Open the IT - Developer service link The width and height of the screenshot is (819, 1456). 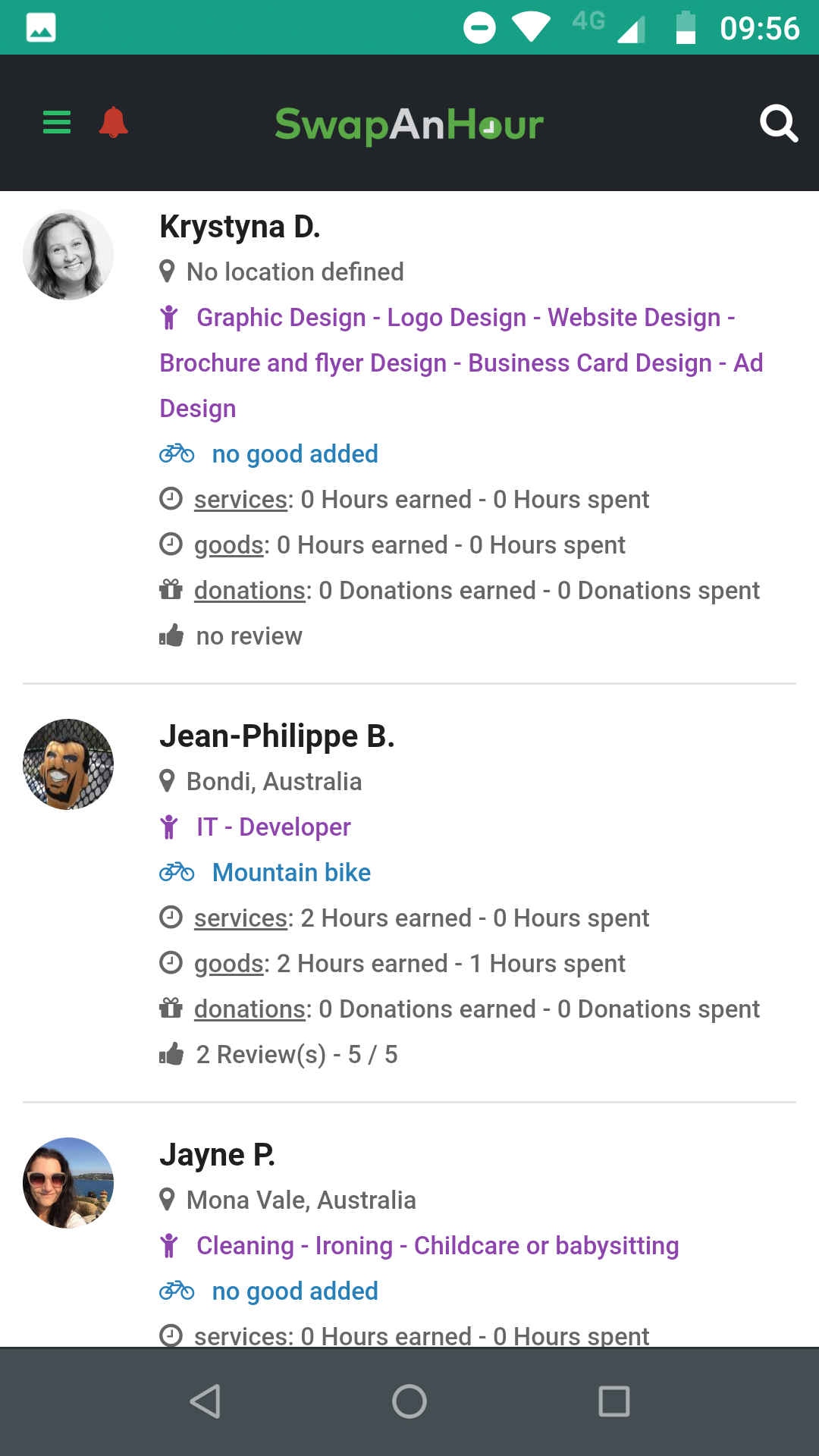[x=273, y=827]
